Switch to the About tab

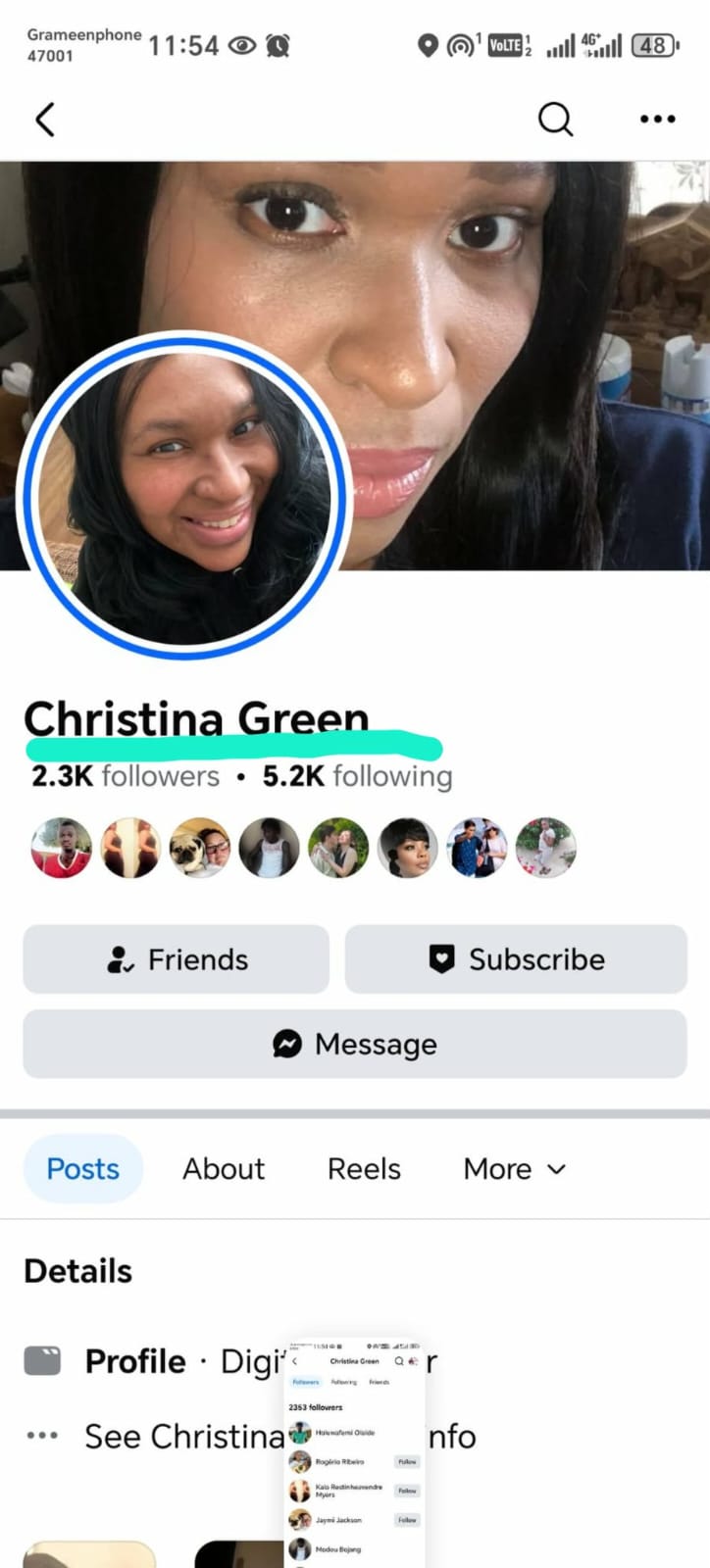pos(224,1169)
